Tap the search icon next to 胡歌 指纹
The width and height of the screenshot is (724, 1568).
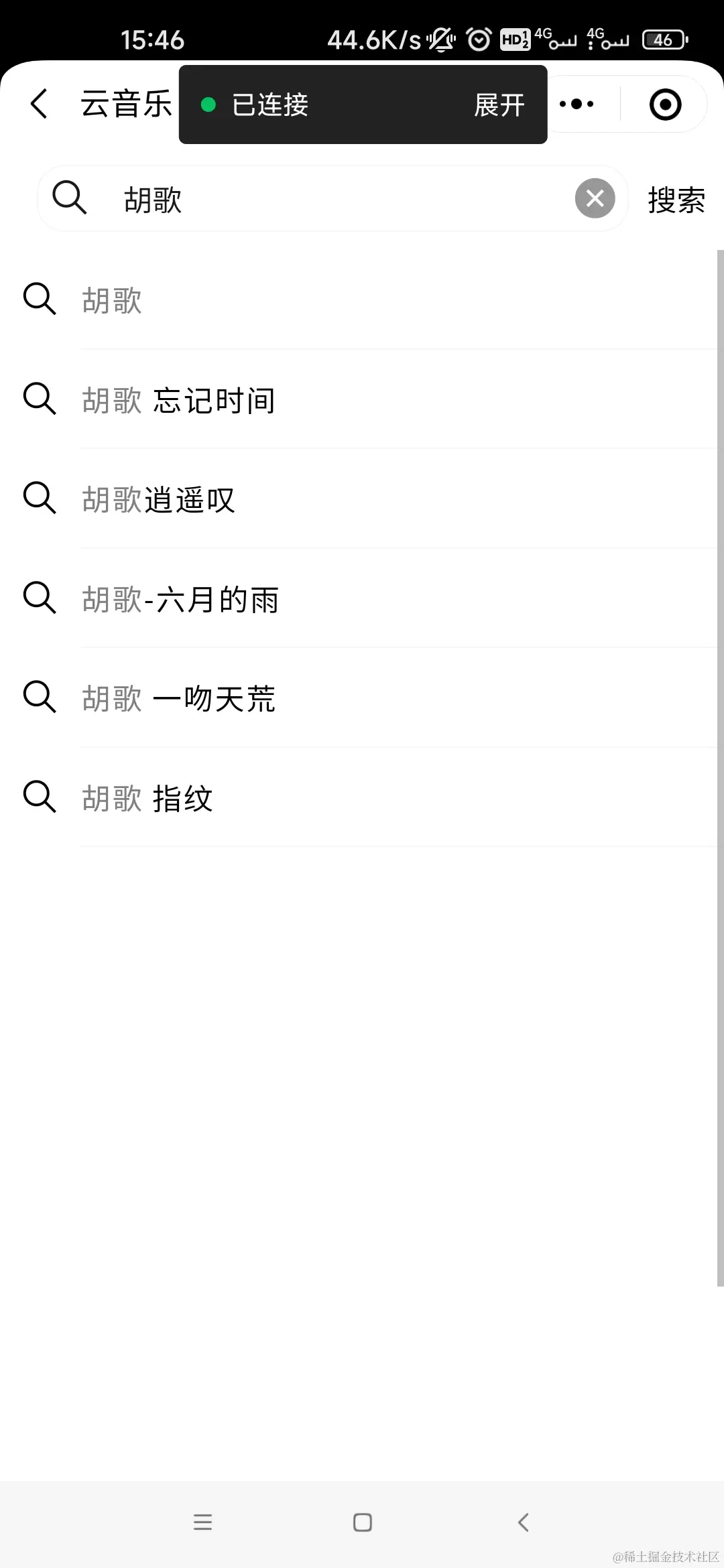38,796
